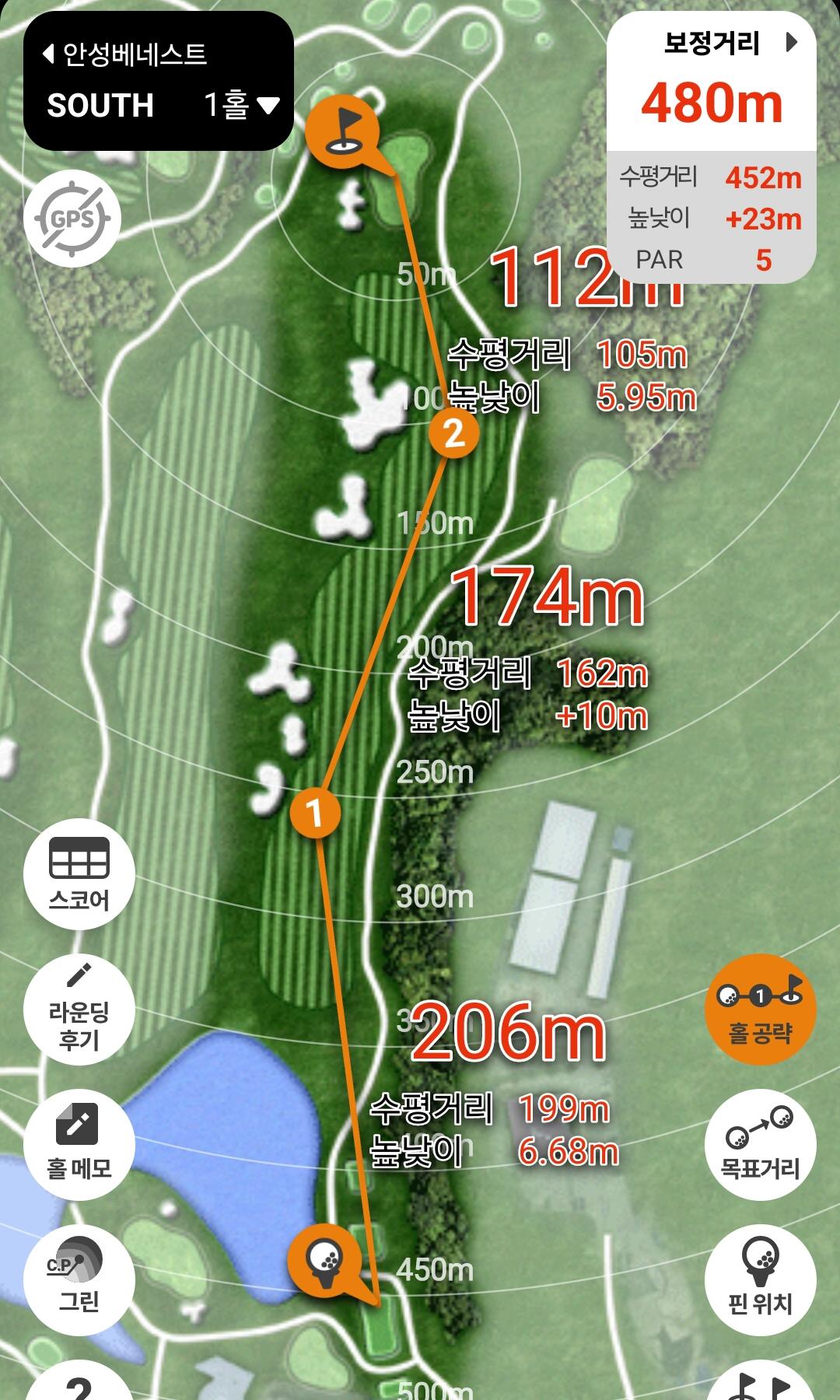Open the 1홀 hole dropdown
The image size is (840, 1400).
pos(241,105)
